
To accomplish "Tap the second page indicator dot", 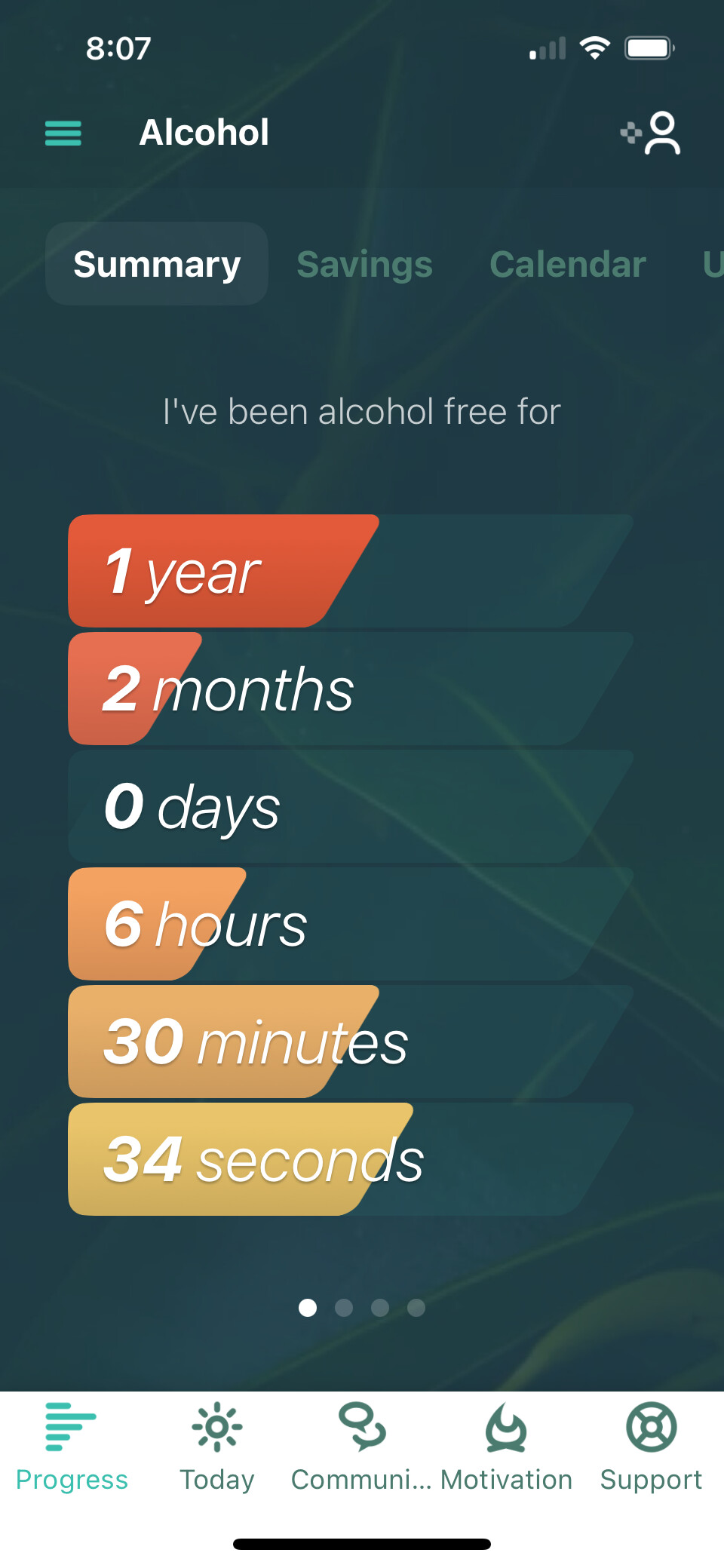I will coord(344,1308).
